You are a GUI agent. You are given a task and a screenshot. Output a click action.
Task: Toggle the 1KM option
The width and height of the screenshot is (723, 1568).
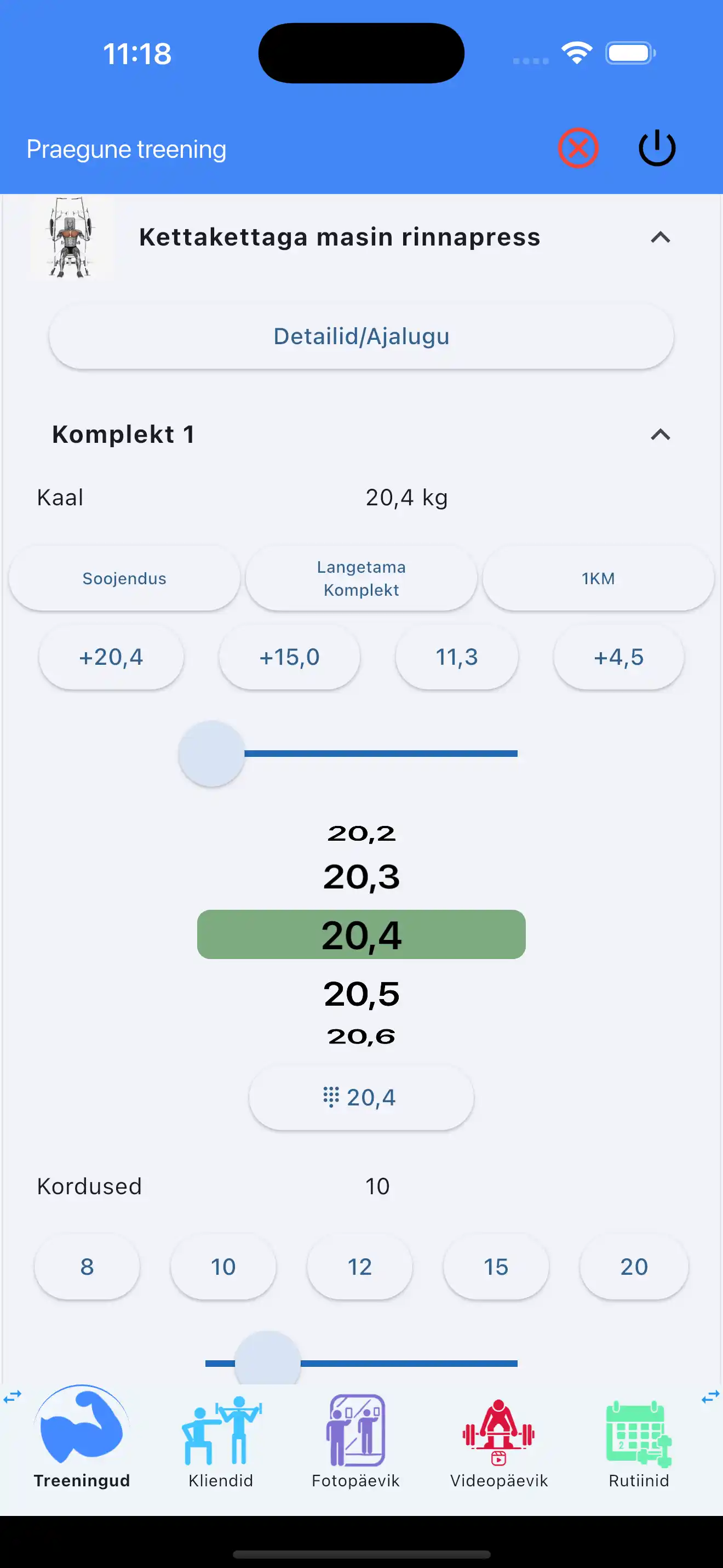click(x=597, y=578)
